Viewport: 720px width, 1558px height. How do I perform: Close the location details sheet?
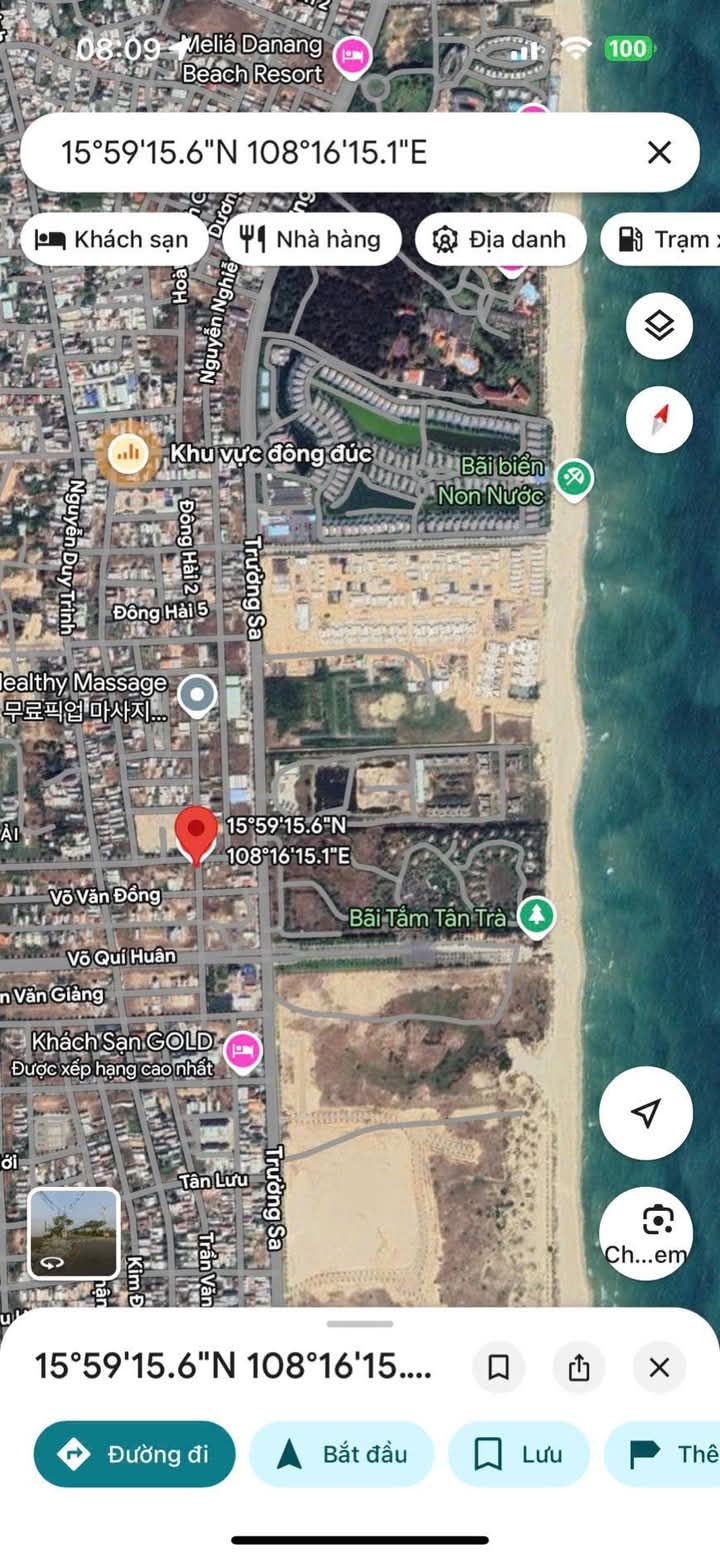click(x=659, y=1367)
